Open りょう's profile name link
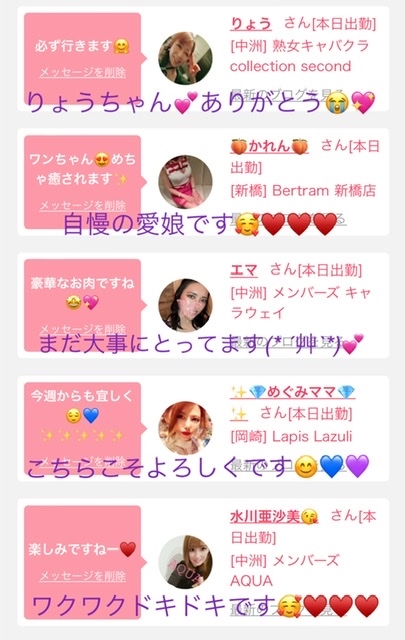The image size is (405, 640). (251, 24)
